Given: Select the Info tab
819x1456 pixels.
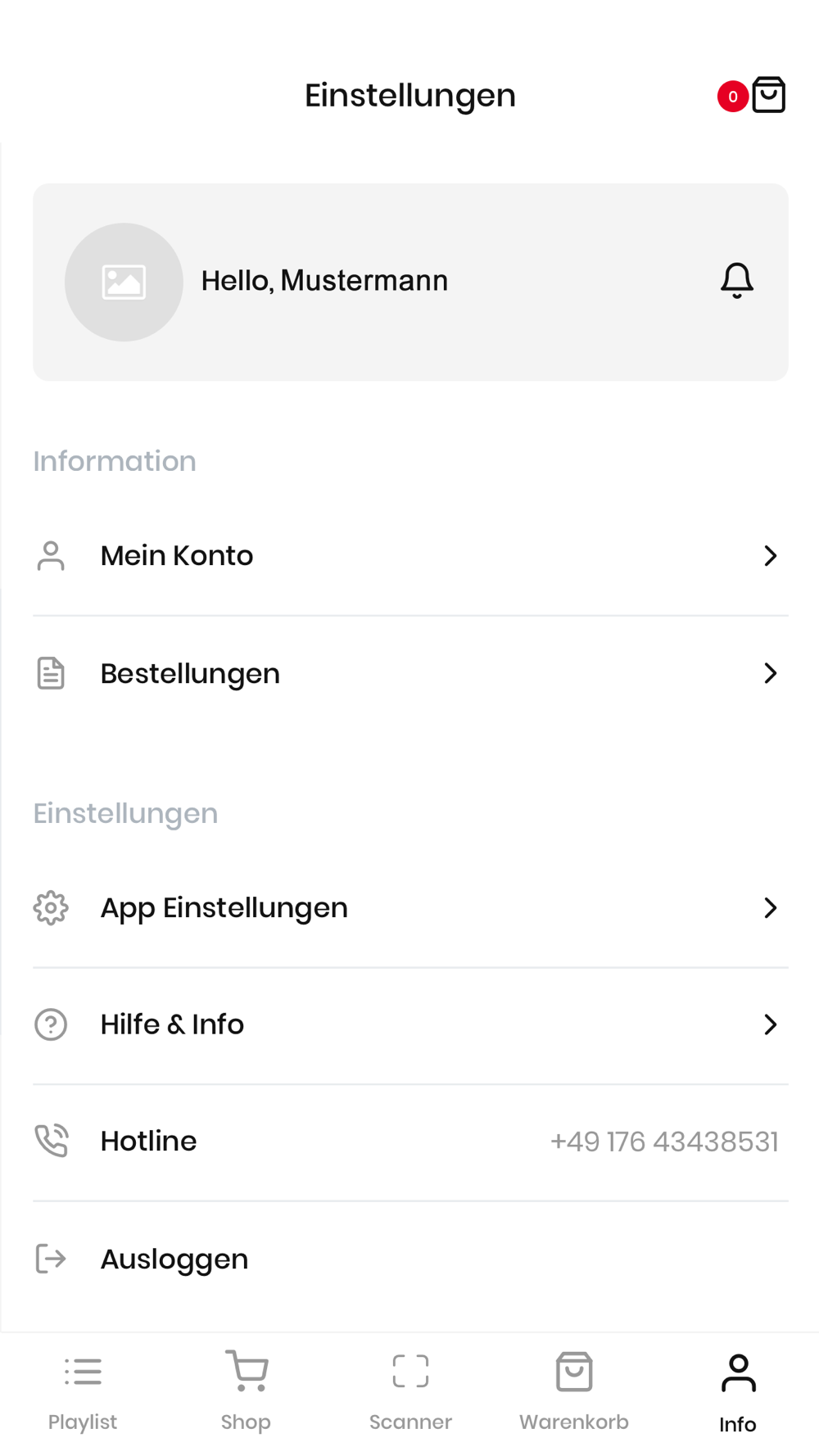Looking at the screenshot, I should 738,1393.
